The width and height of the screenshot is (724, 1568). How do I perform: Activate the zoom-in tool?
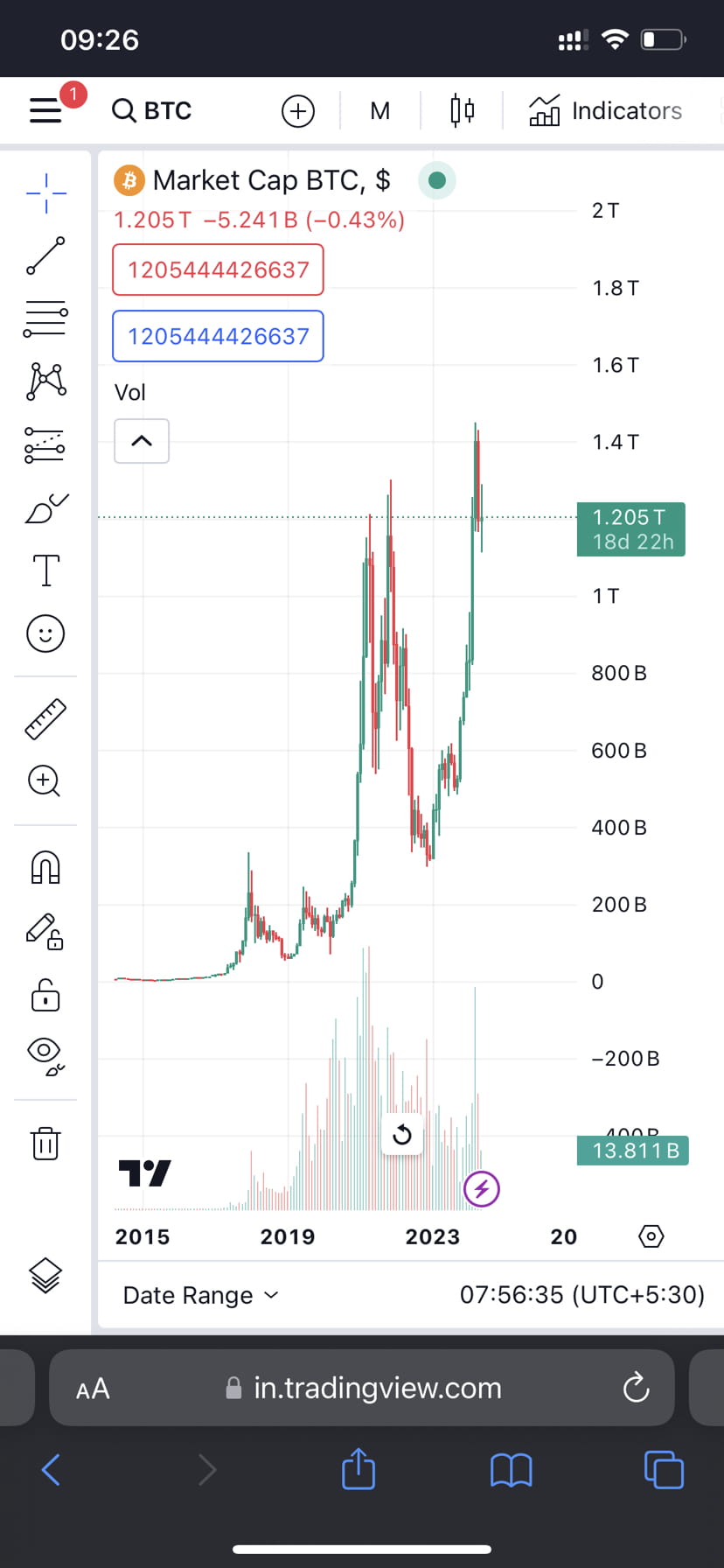point(45,780)
